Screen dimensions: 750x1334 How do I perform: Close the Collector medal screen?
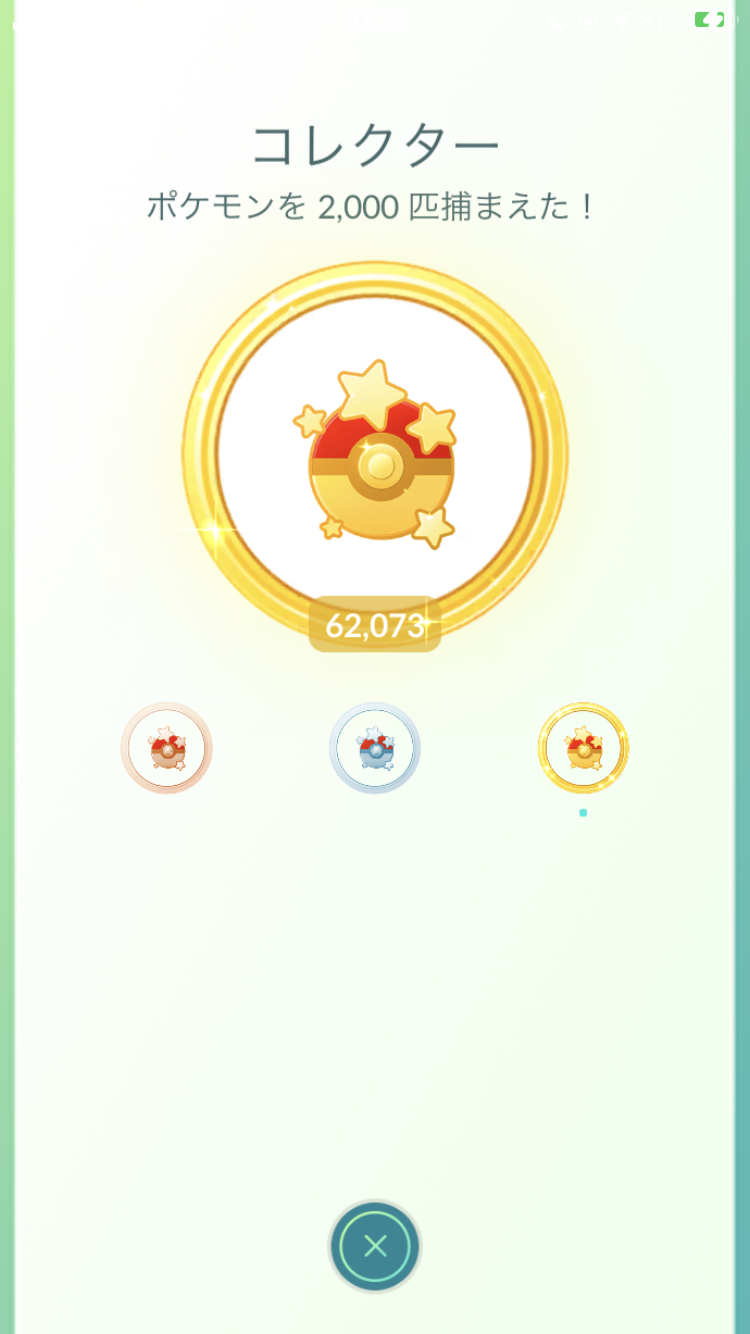pos(375,1246)
